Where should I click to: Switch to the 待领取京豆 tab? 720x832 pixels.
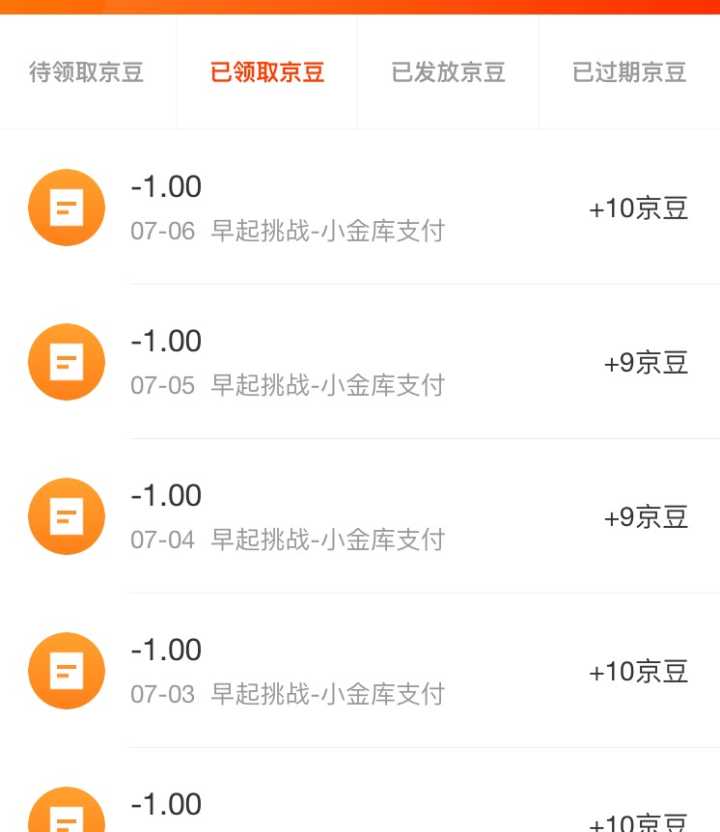(x=87, y=72)
